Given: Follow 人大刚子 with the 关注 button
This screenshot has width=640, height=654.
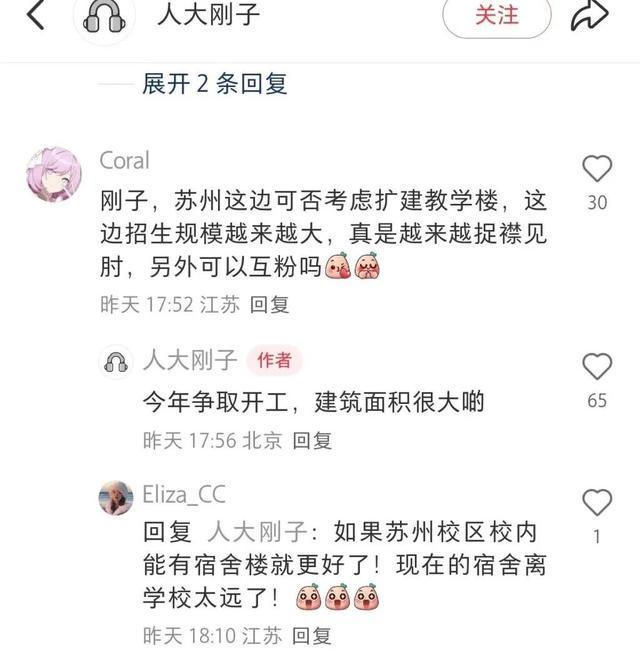Looking at the screenshot, I should 496,16.
